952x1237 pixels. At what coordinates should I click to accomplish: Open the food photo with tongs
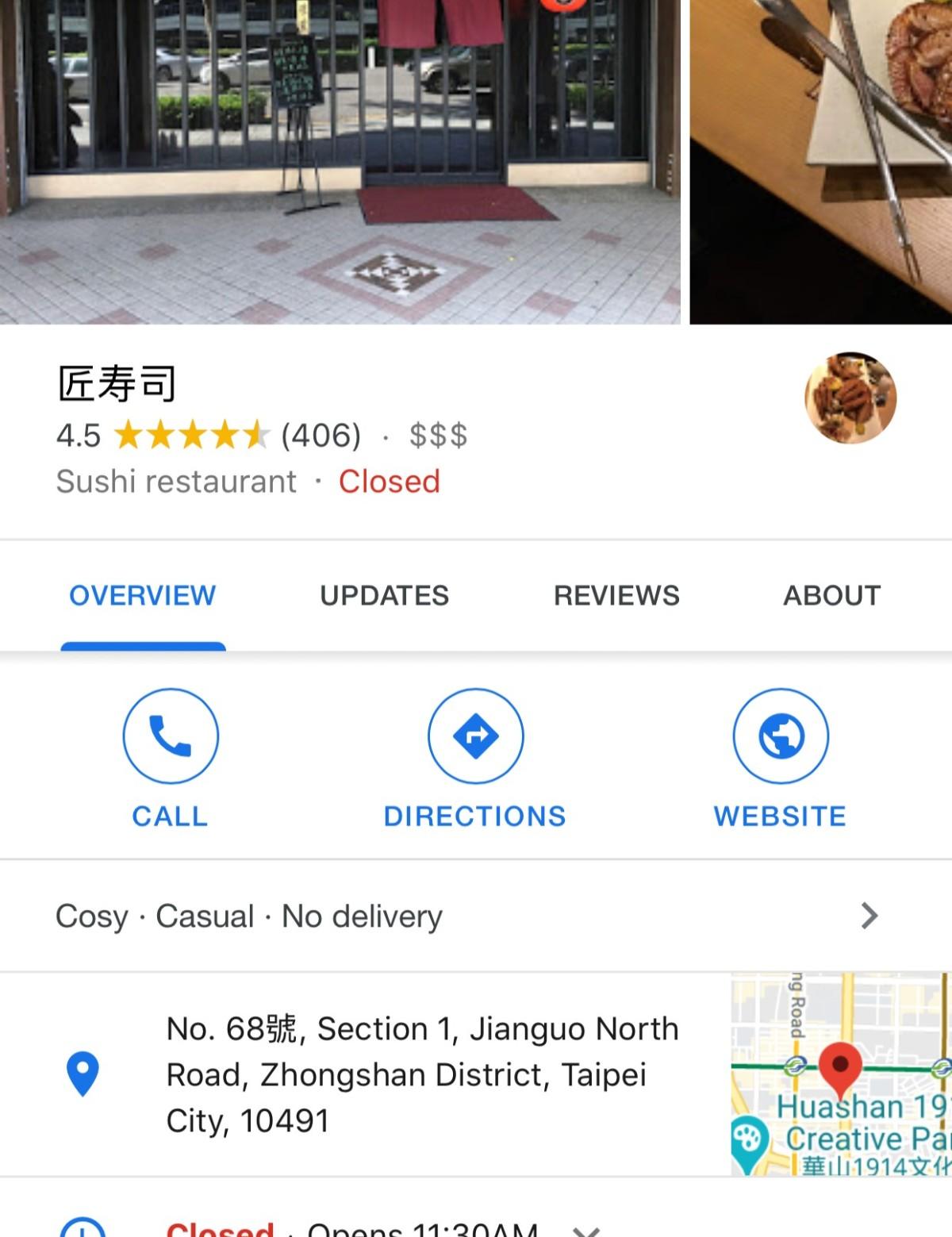tap(821, 162)
